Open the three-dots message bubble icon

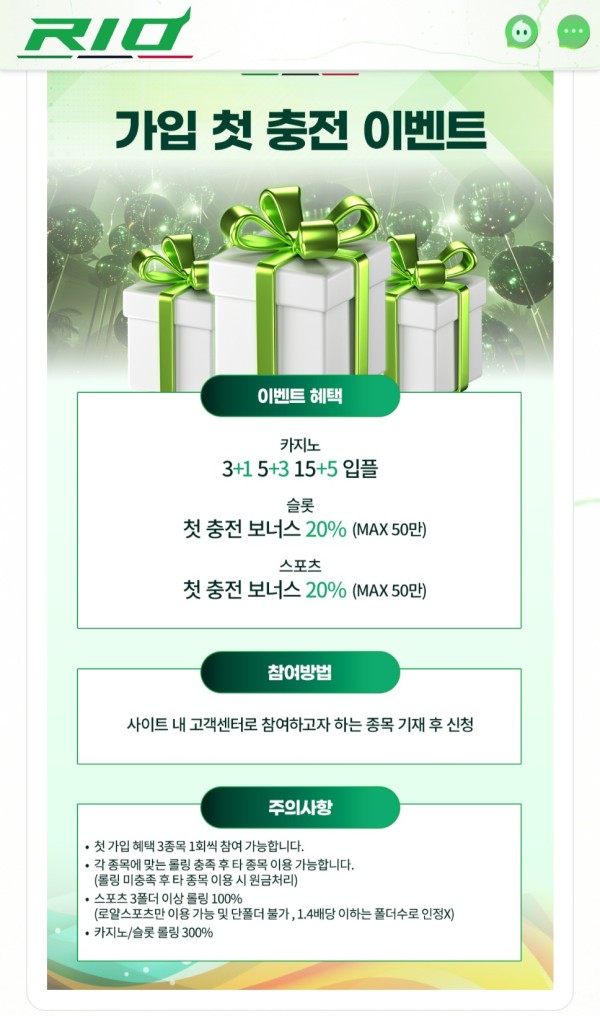click(573, 32)
